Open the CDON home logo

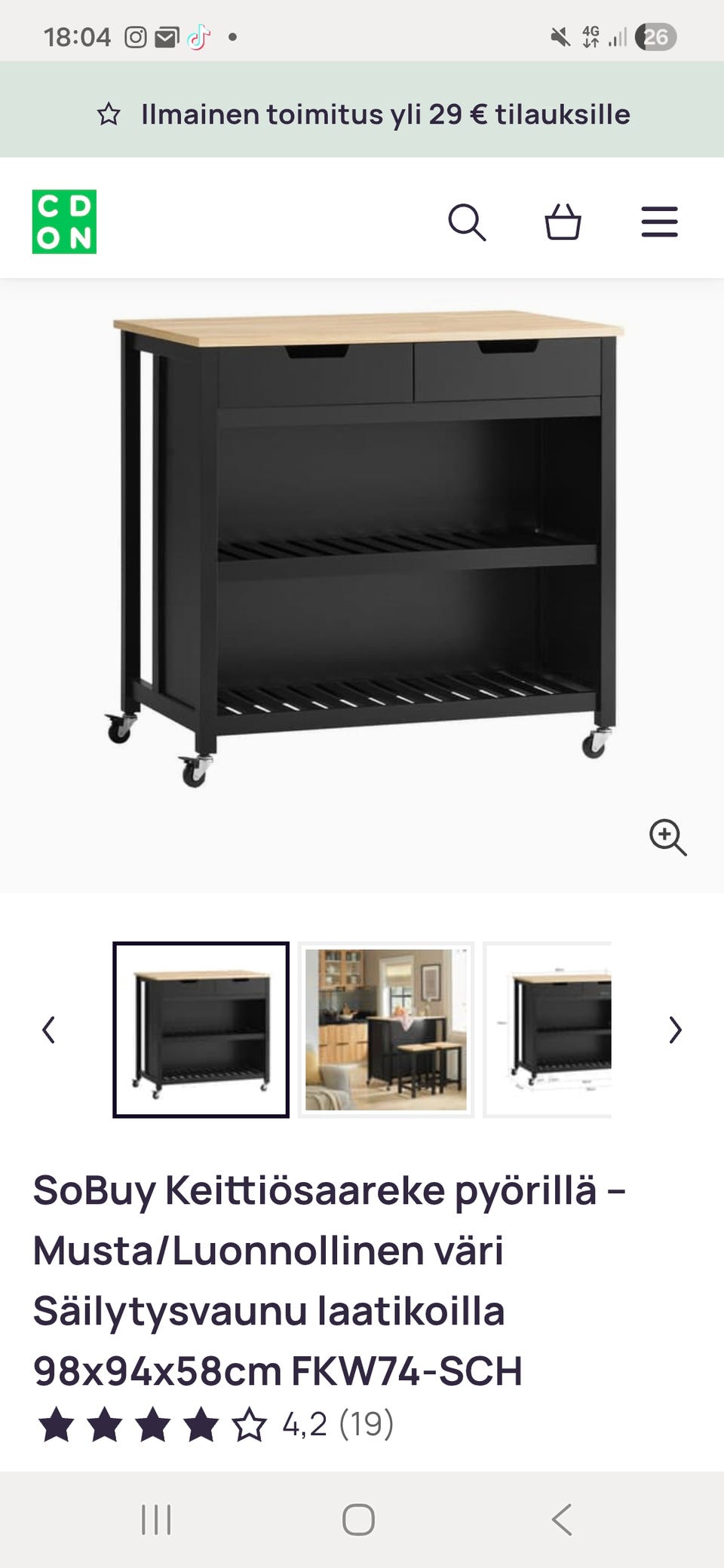tap(64, 222)
